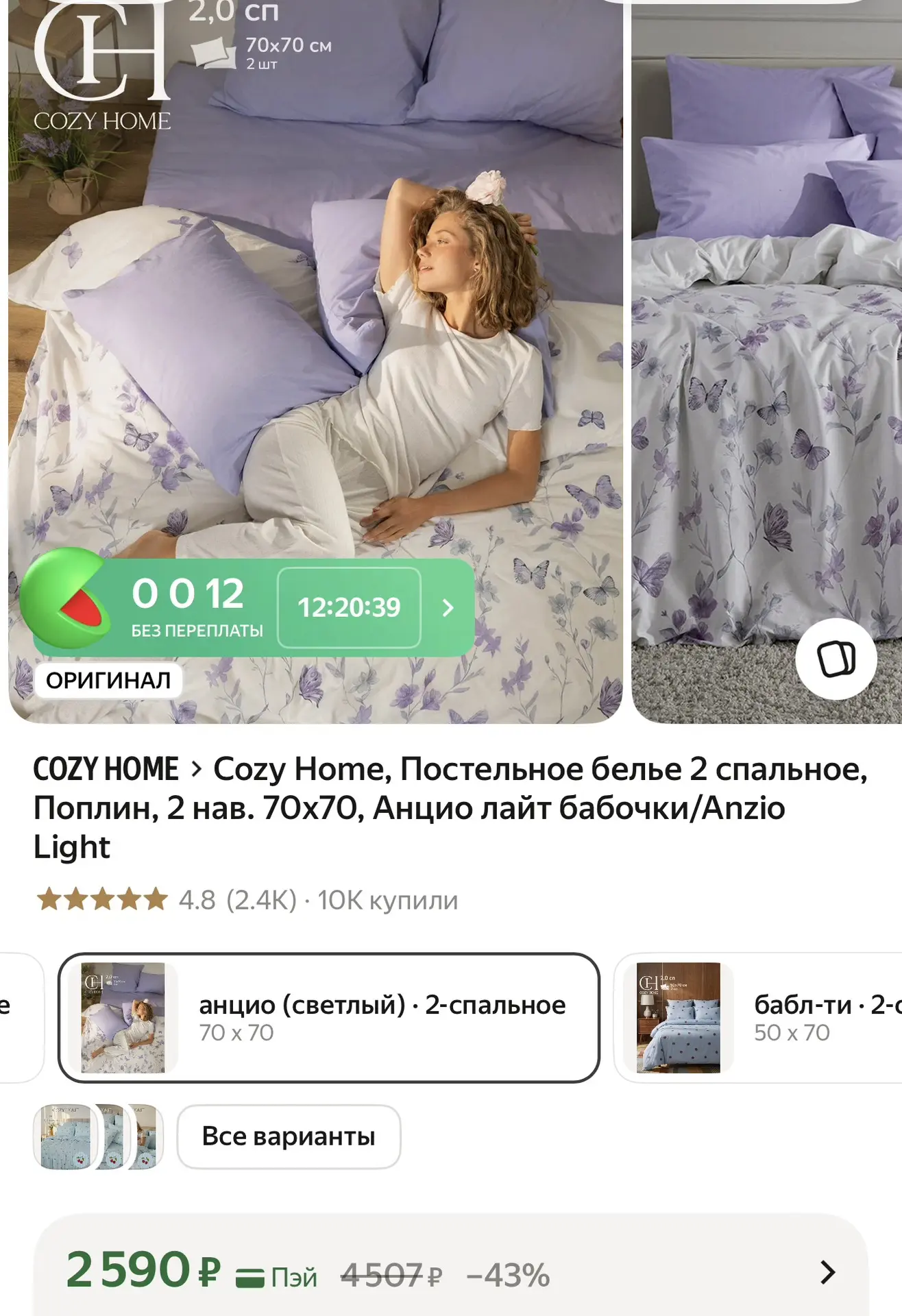
Task: Open the variant thumbnails stack
Action: [x=99, y=1136]
